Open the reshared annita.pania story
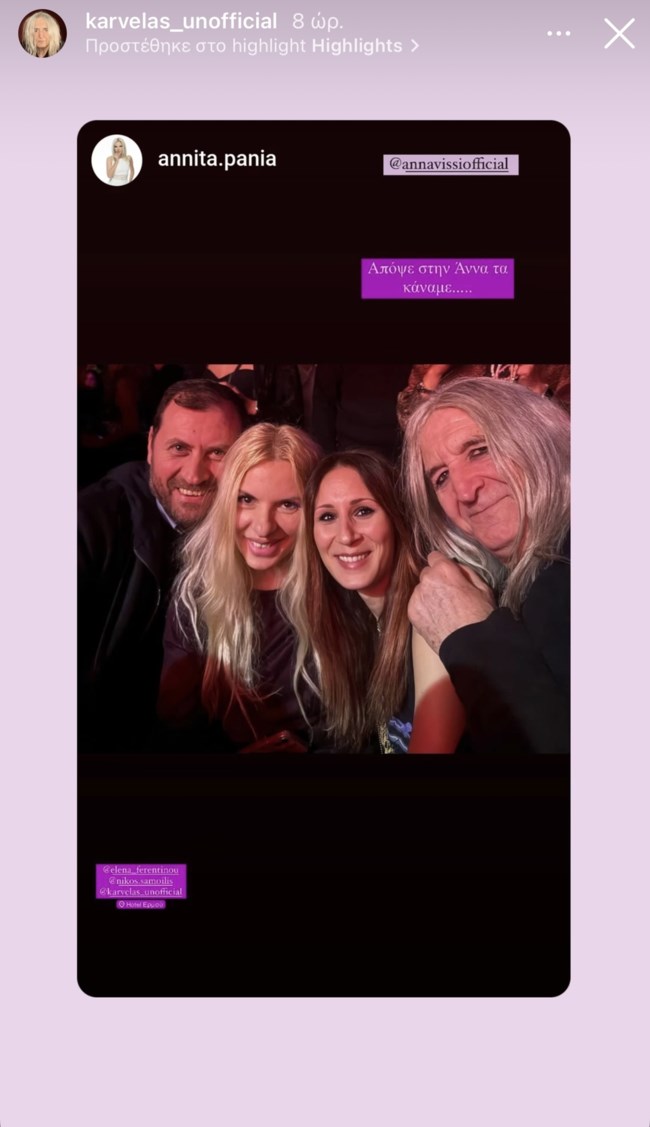The width and height of the screenshot is (650, 1127). click(x=216, y=160)
